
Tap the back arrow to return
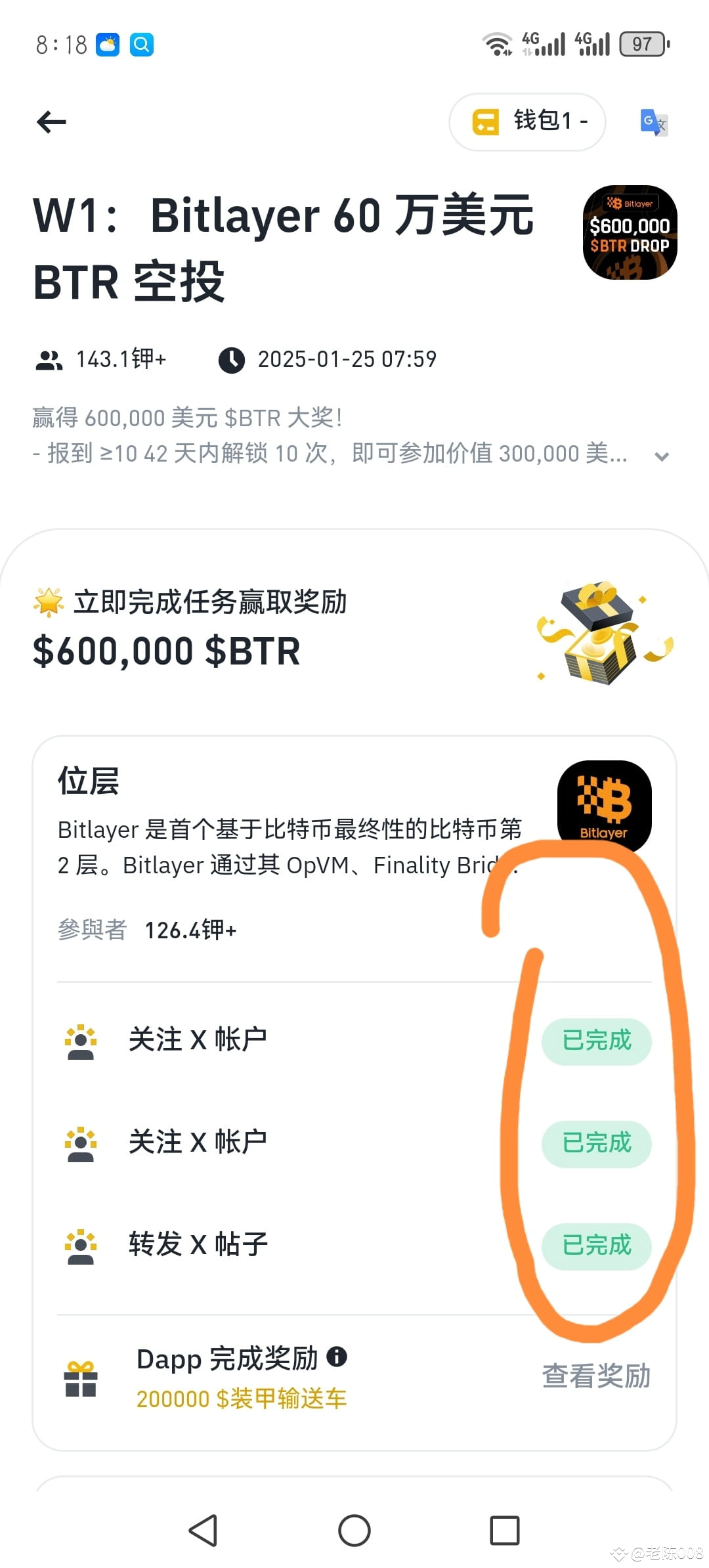point(51,122)
